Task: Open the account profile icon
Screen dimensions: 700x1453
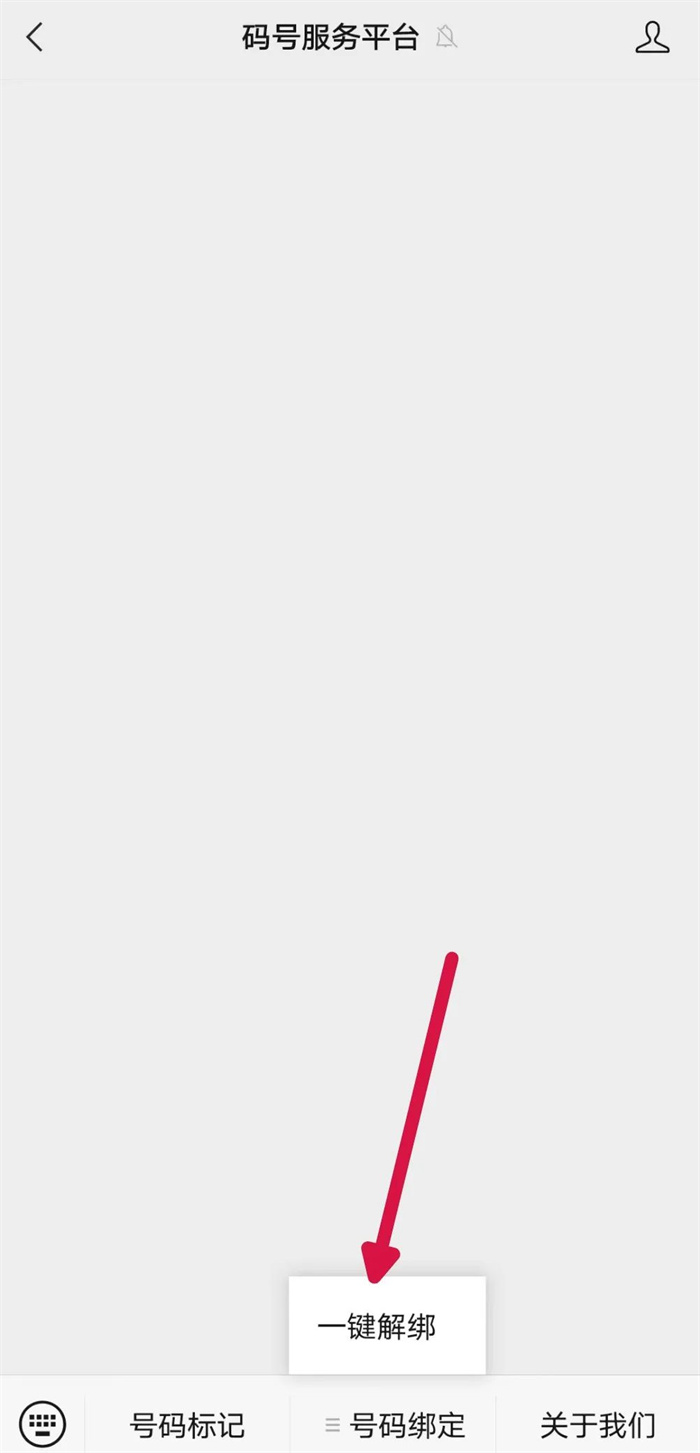Action: click(652, 38)
